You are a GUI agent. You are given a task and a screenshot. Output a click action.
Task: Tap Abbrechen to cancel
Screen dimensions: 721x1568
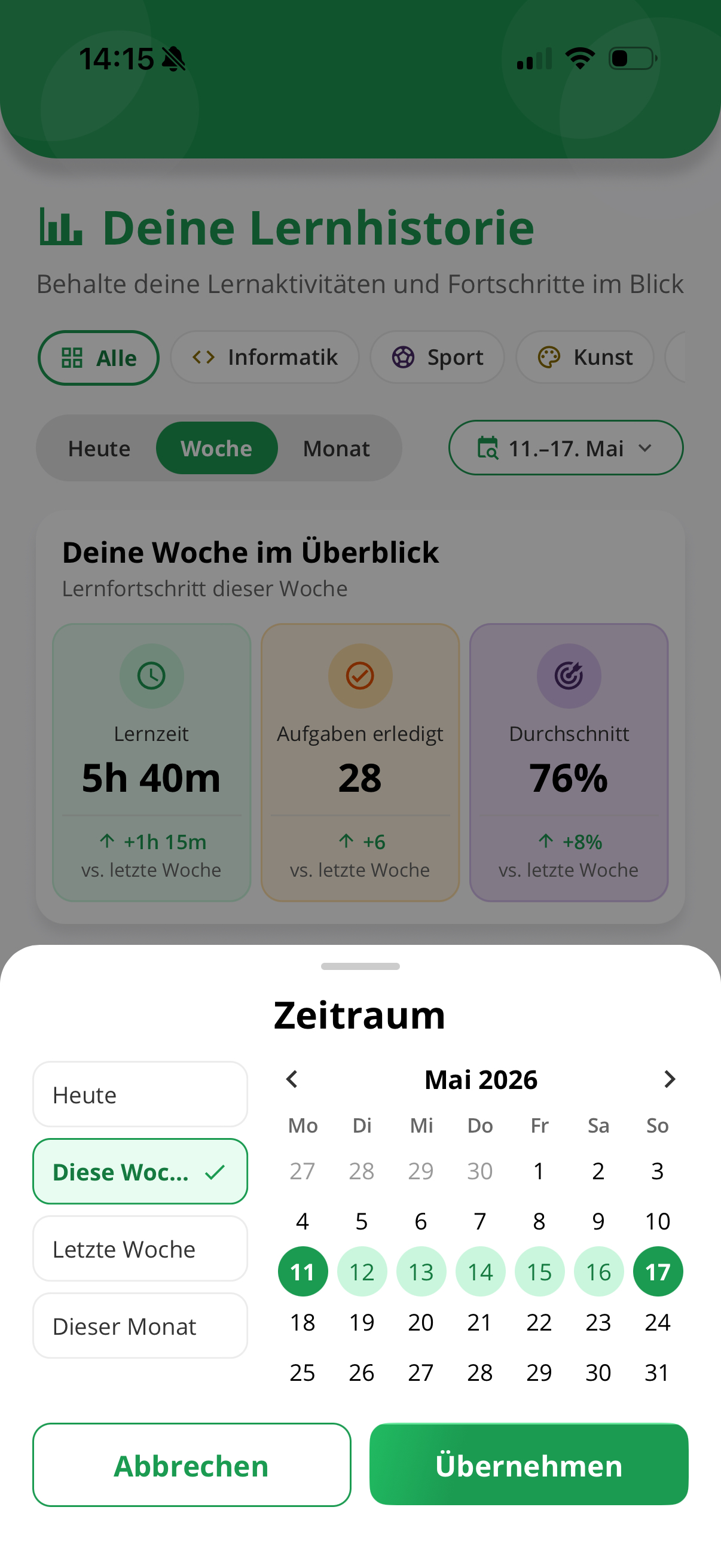point(192,1465)
